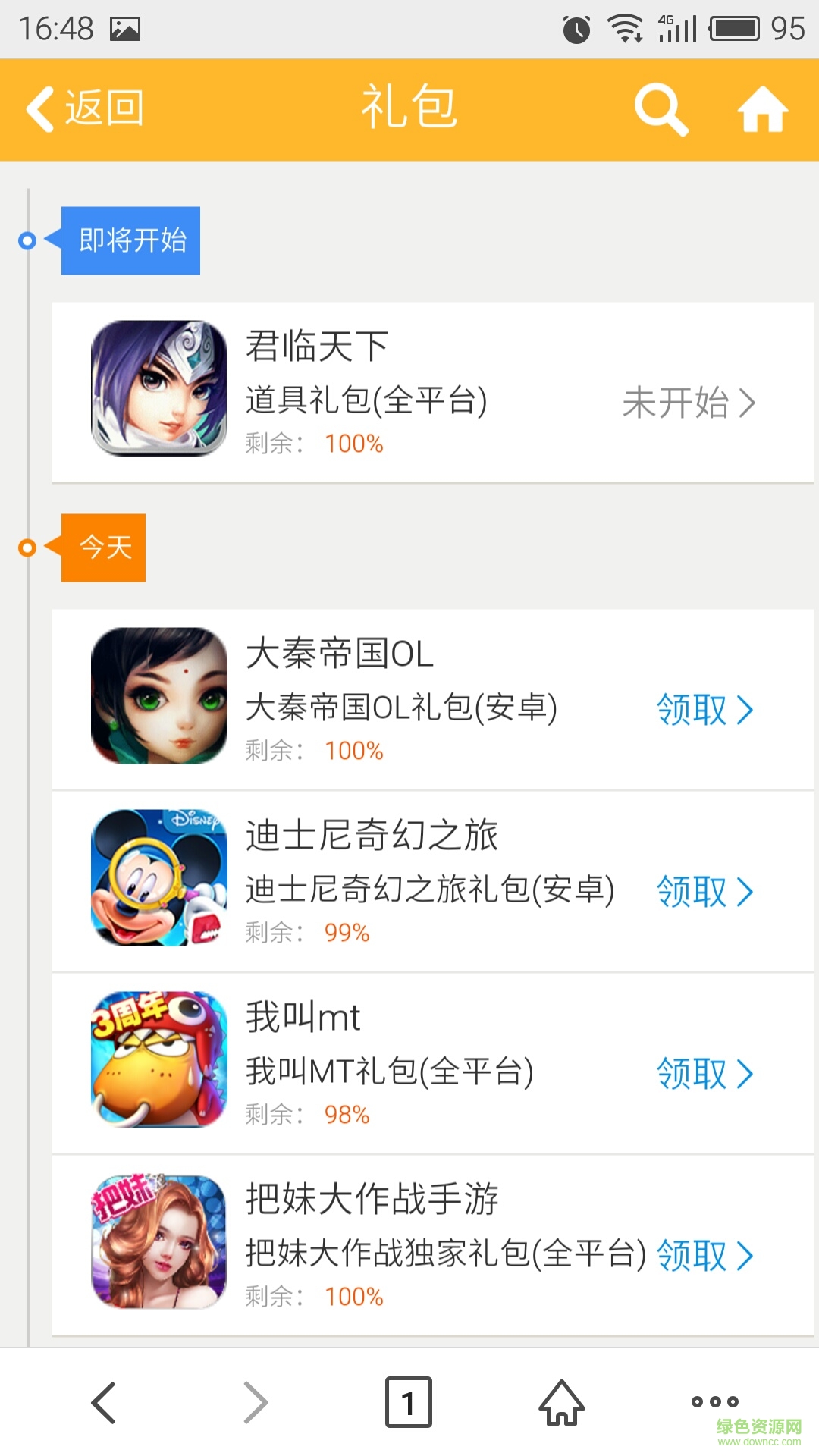Tap 领取 for 把妹大作战 gift

704,1256
